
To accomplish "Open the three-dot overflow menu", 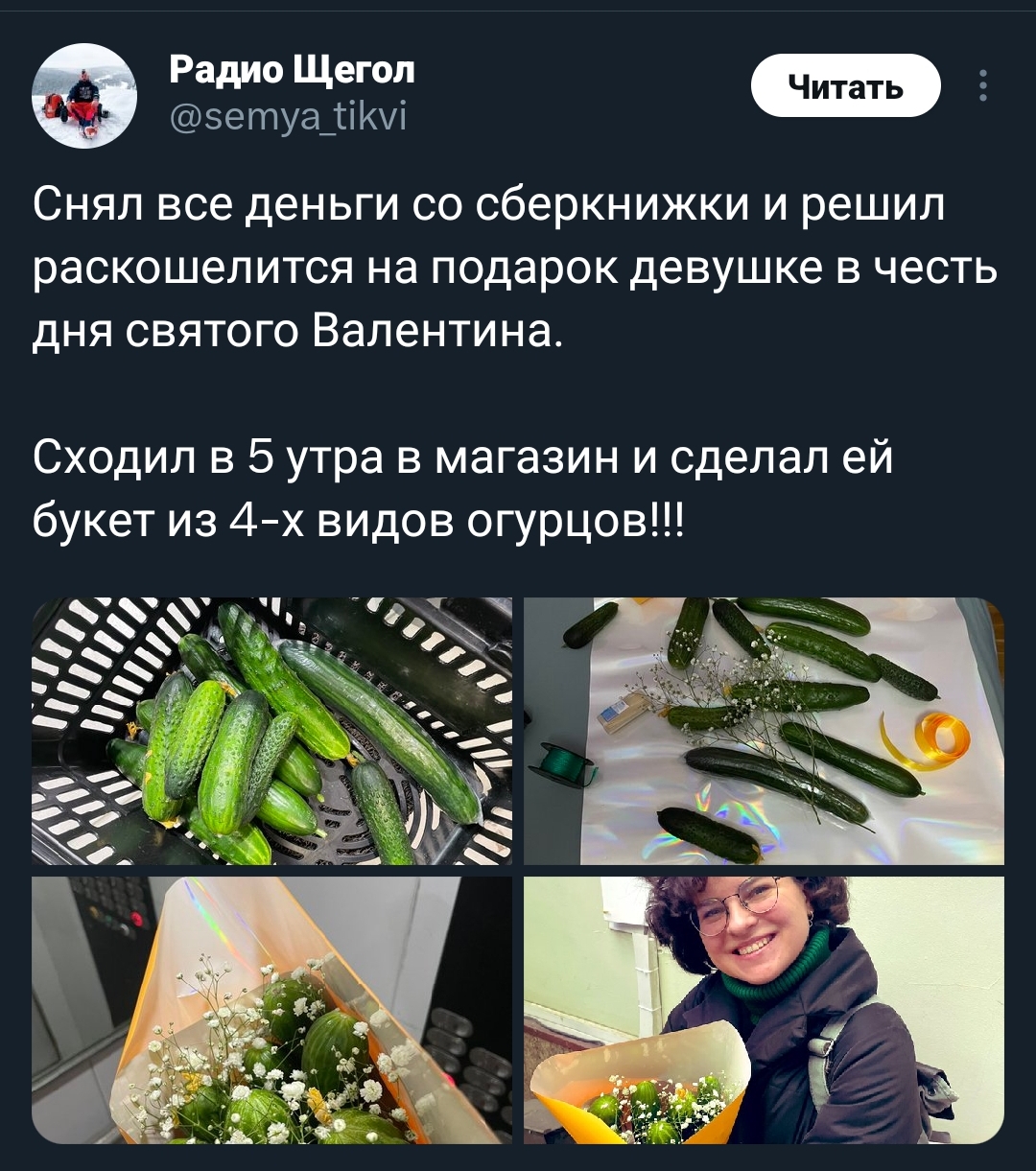I will coord(982,86).
